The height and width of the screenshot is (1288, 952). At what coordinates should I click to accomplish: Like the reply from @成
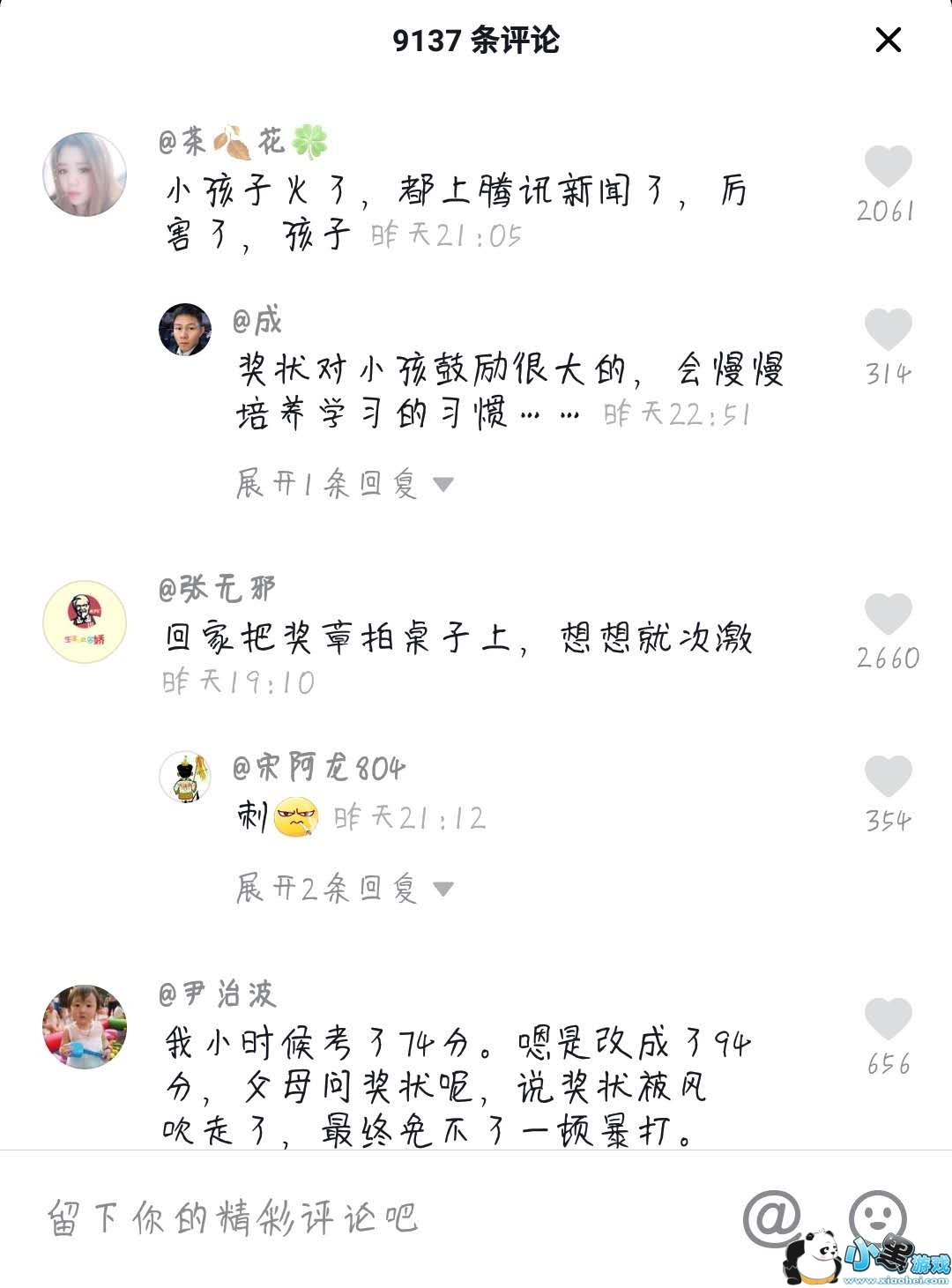coord(887,330)
